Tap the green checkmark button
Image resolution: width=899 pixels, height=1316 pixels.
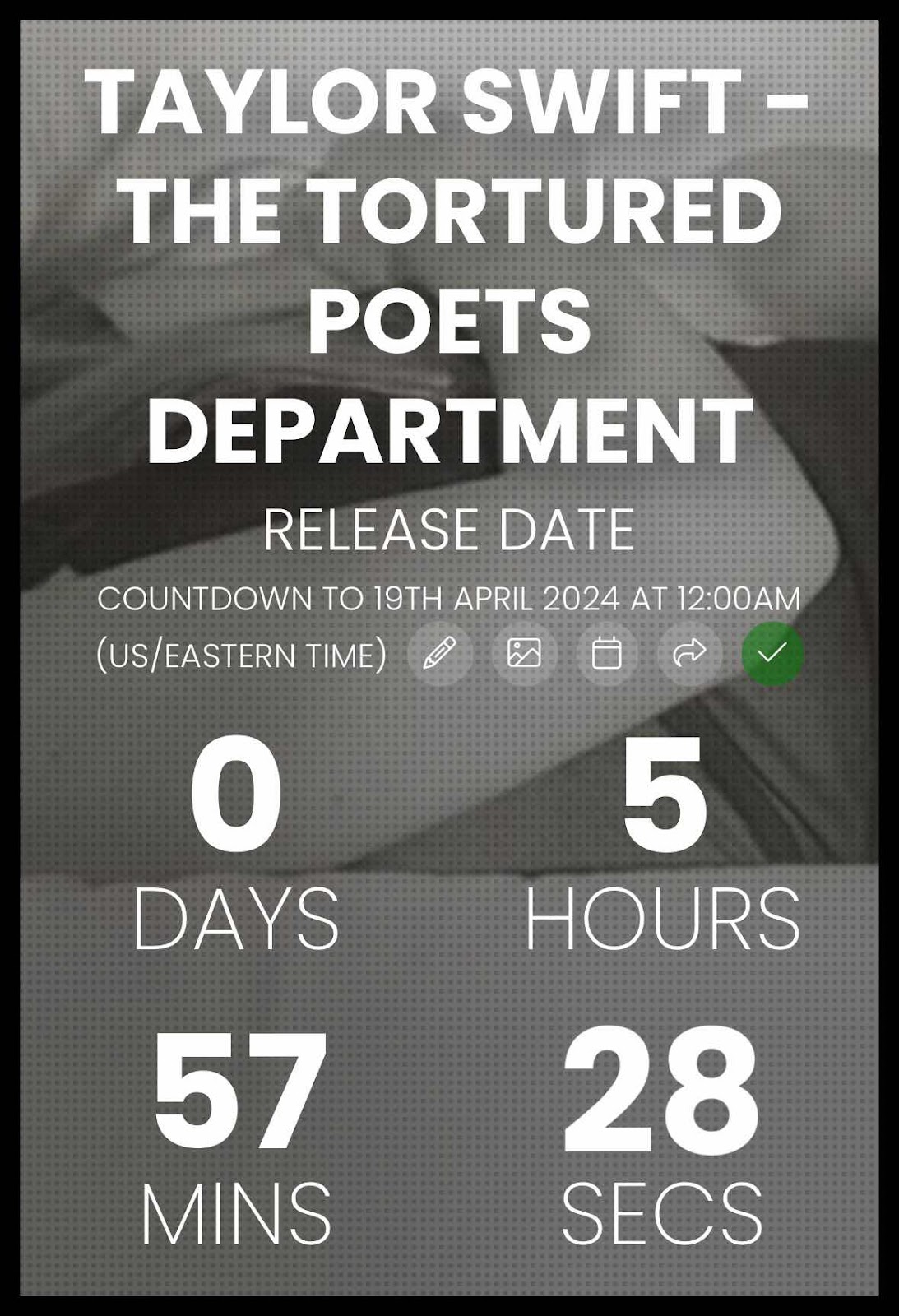point(772,654)
